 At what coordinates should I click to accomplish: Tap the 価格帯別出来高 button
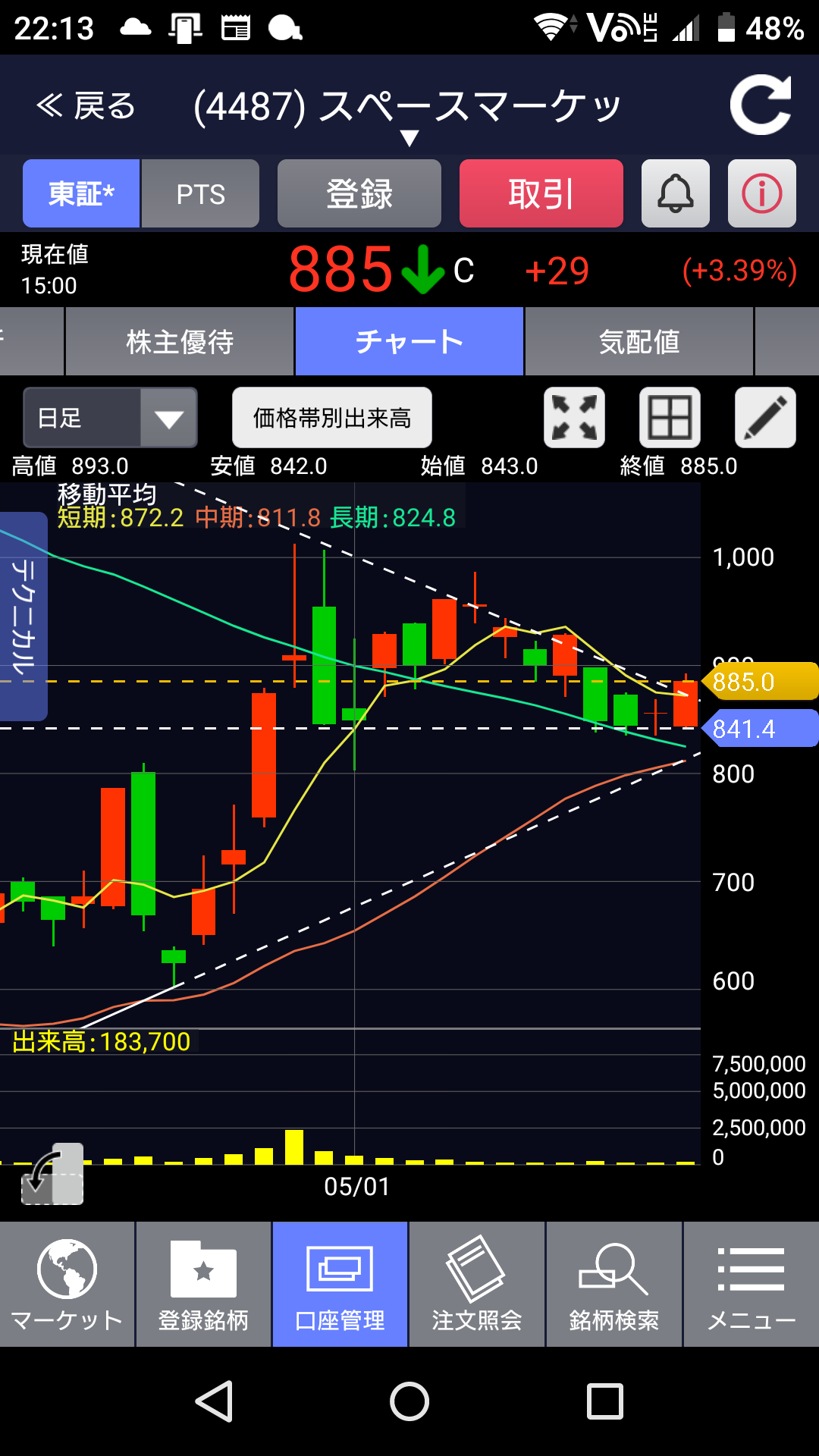[331, 418]
